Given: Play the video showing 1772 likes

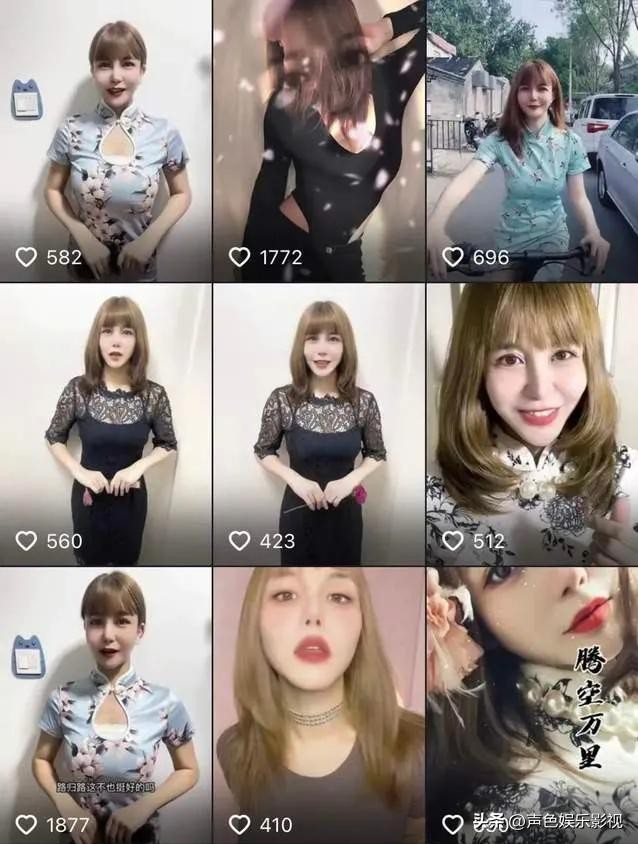Looking at the screenshot, I should point(319,140).
